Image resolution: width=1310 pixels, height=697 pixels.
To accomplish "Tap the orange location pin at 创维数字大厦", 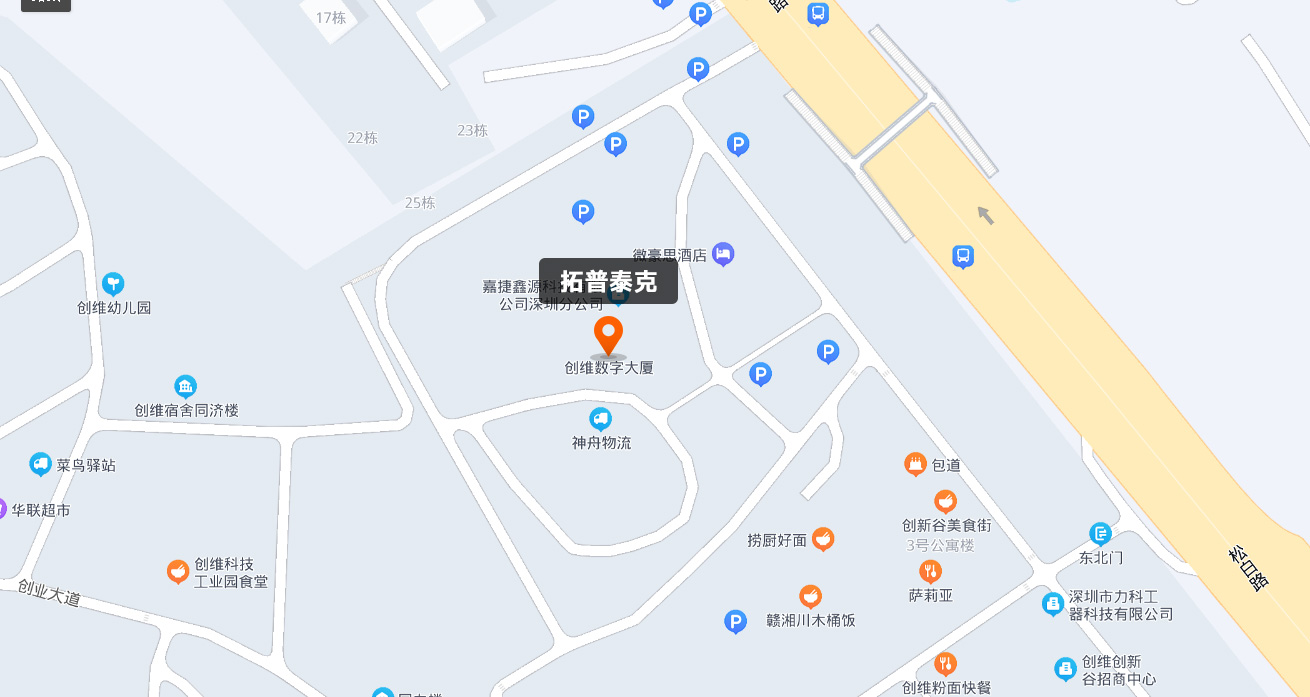I will click(x=608, y=335).
